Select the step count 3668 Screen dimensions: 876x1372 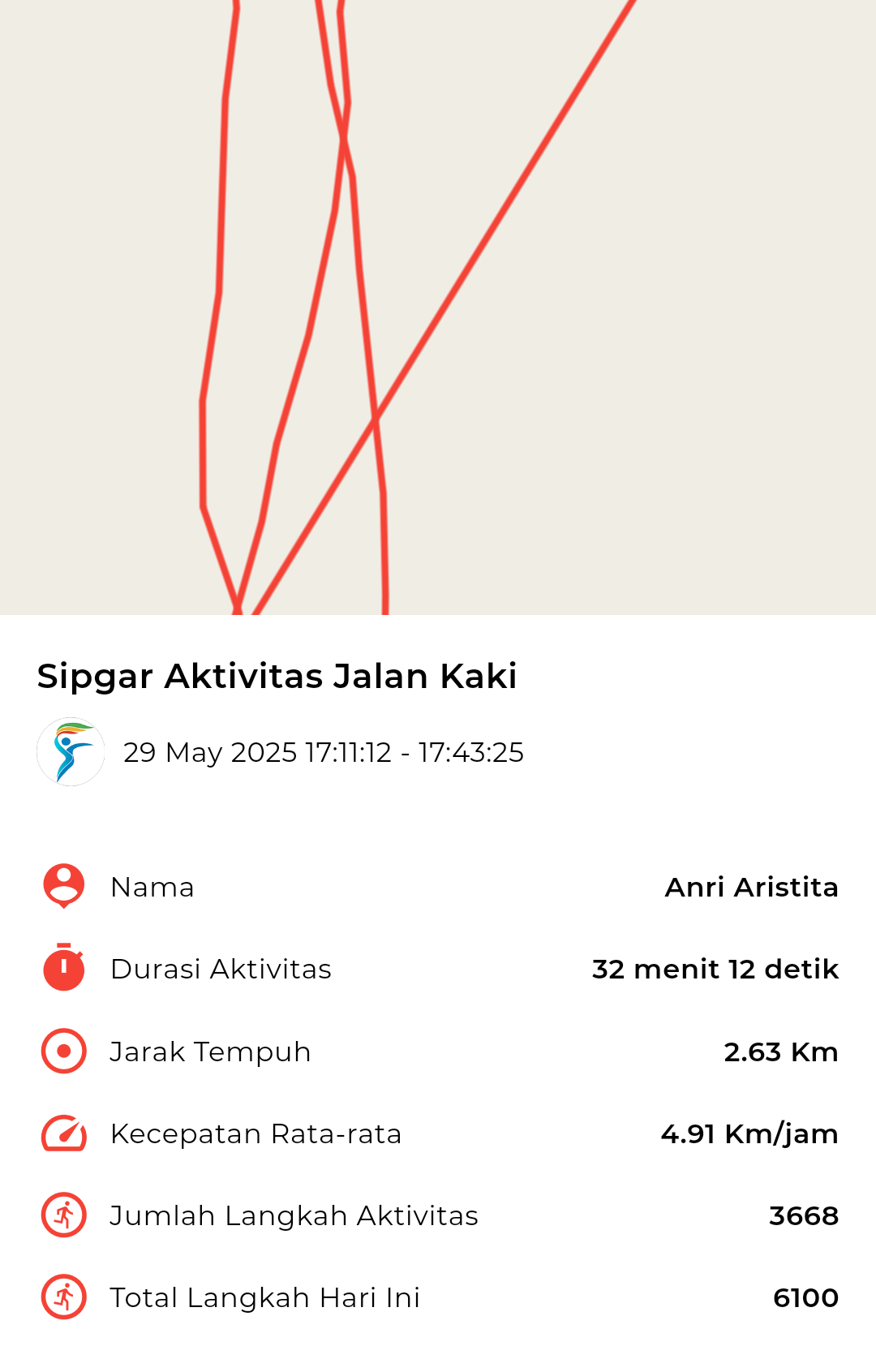(x=804, y=1215)
